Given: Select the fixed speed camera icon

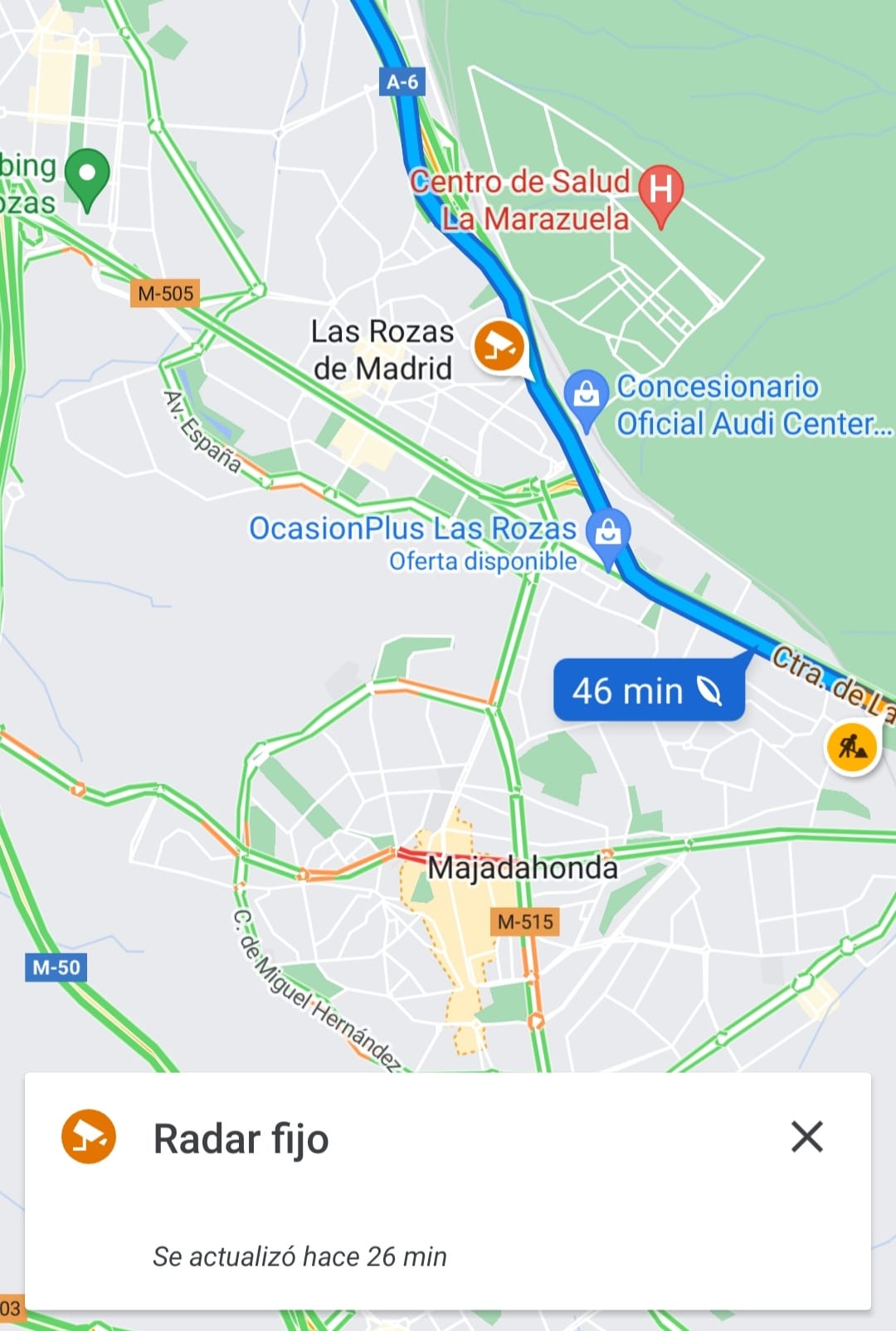Looking at the screenshot, I should (x=499, y=346).
